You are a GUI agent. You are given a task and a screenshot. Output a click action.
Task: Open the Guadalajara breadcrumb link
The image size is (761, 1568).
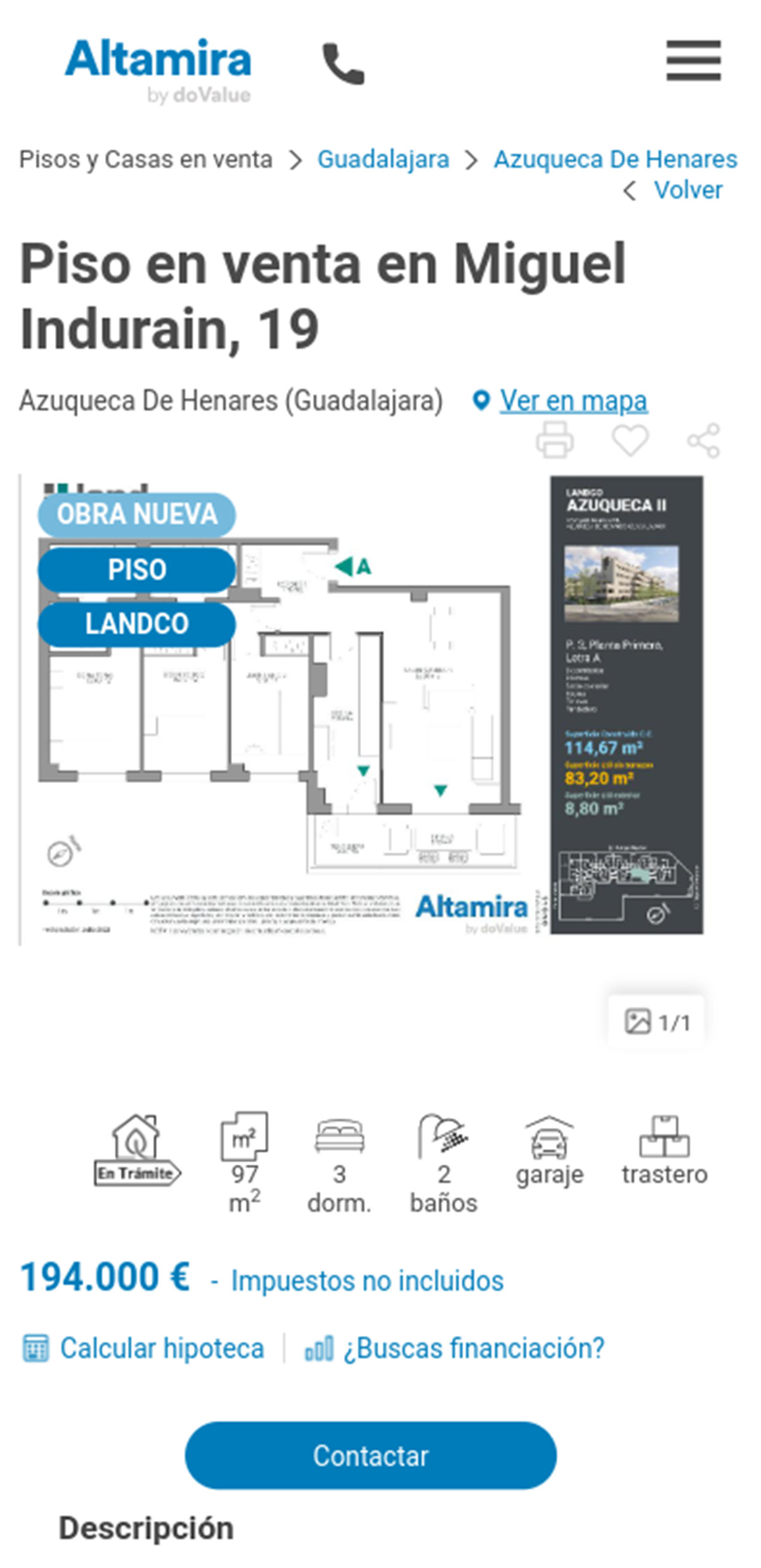(383, 159)
